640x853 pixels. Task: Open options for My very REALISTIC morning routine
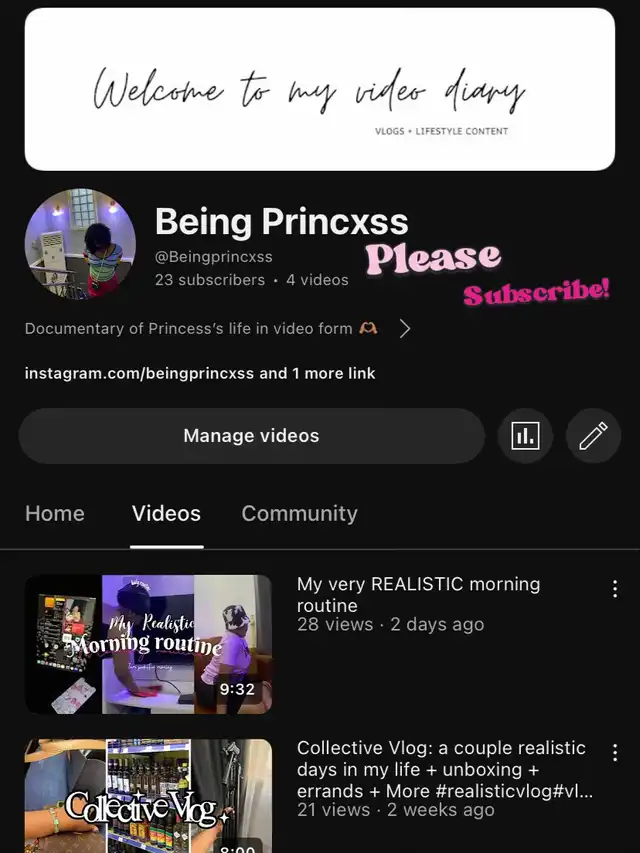[x=615, y=589]
